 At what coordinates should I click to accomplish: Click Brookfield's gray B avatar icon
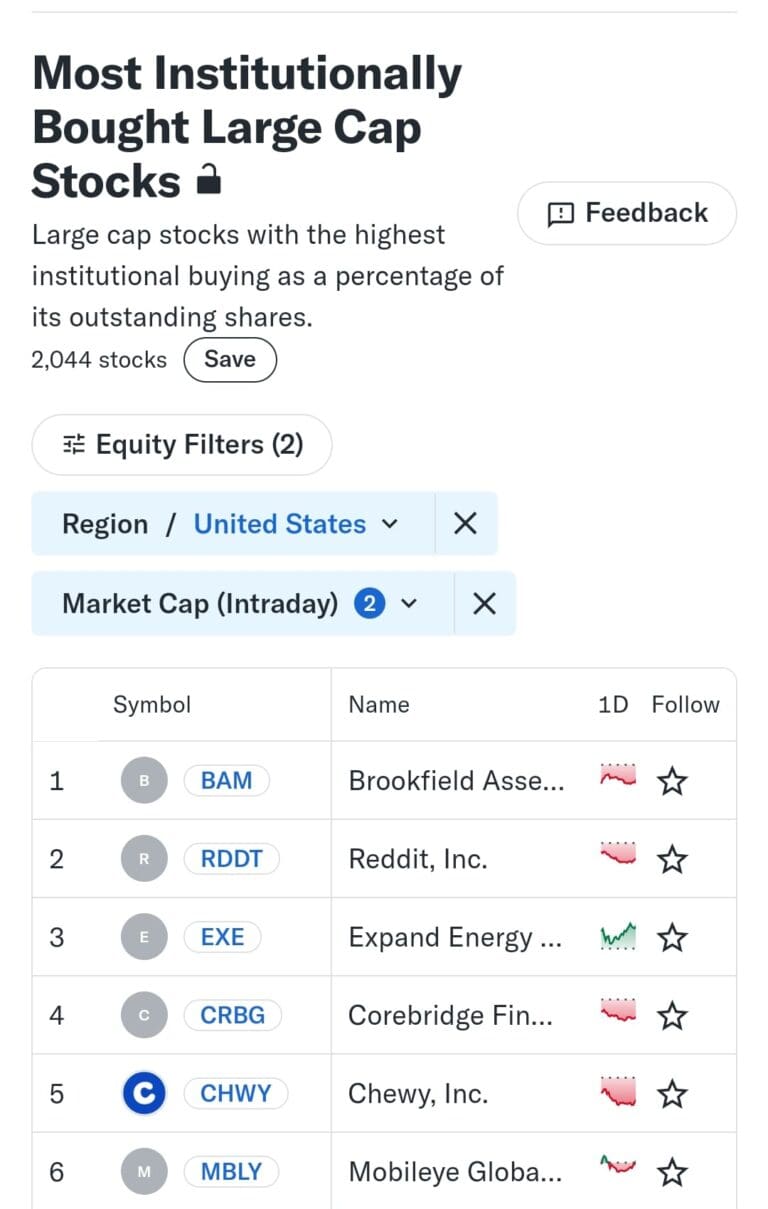point(143,780)
